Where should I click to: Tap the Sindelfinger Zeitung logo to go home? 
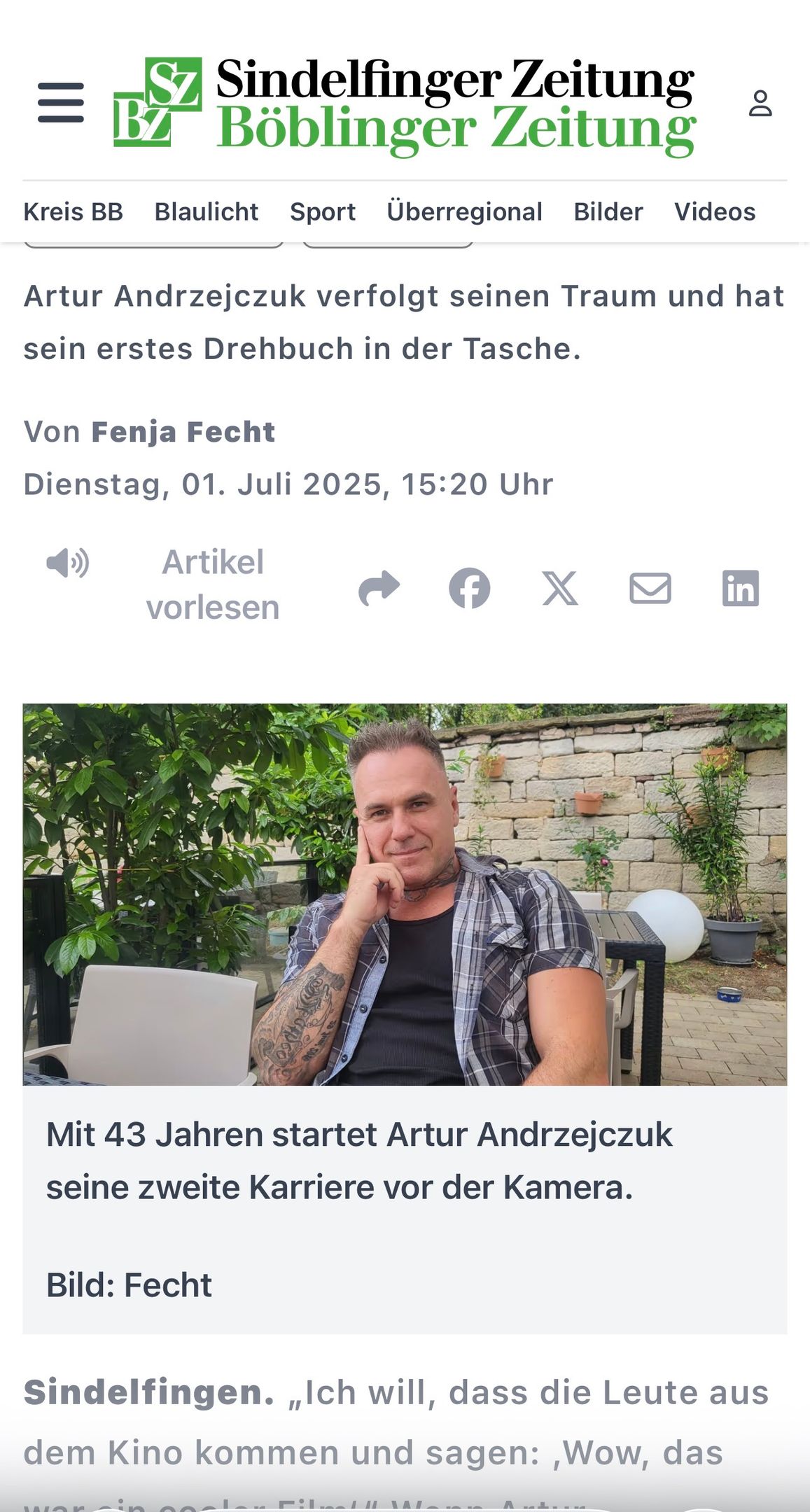pos(404,105)
